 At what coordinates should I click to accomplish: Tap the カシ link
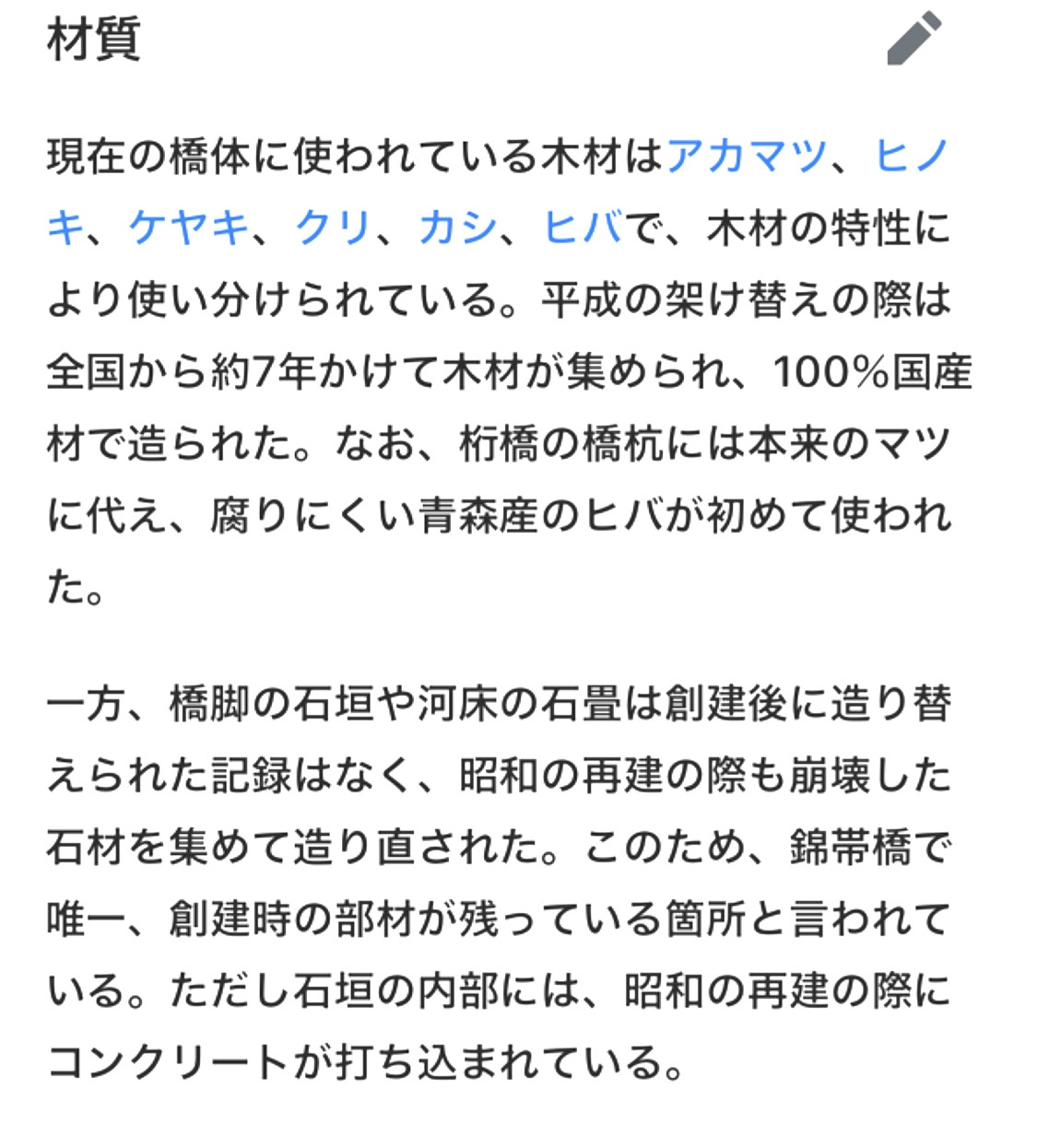coord(457,228)
